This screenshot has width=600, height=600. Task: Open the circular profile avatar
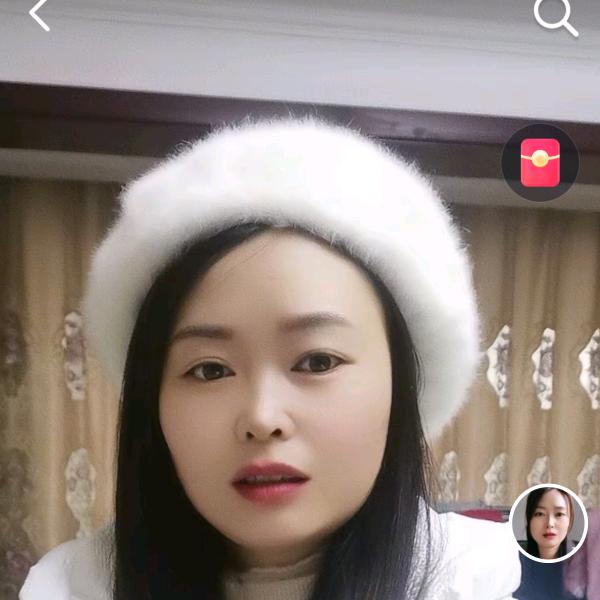(x=548, y=523)
